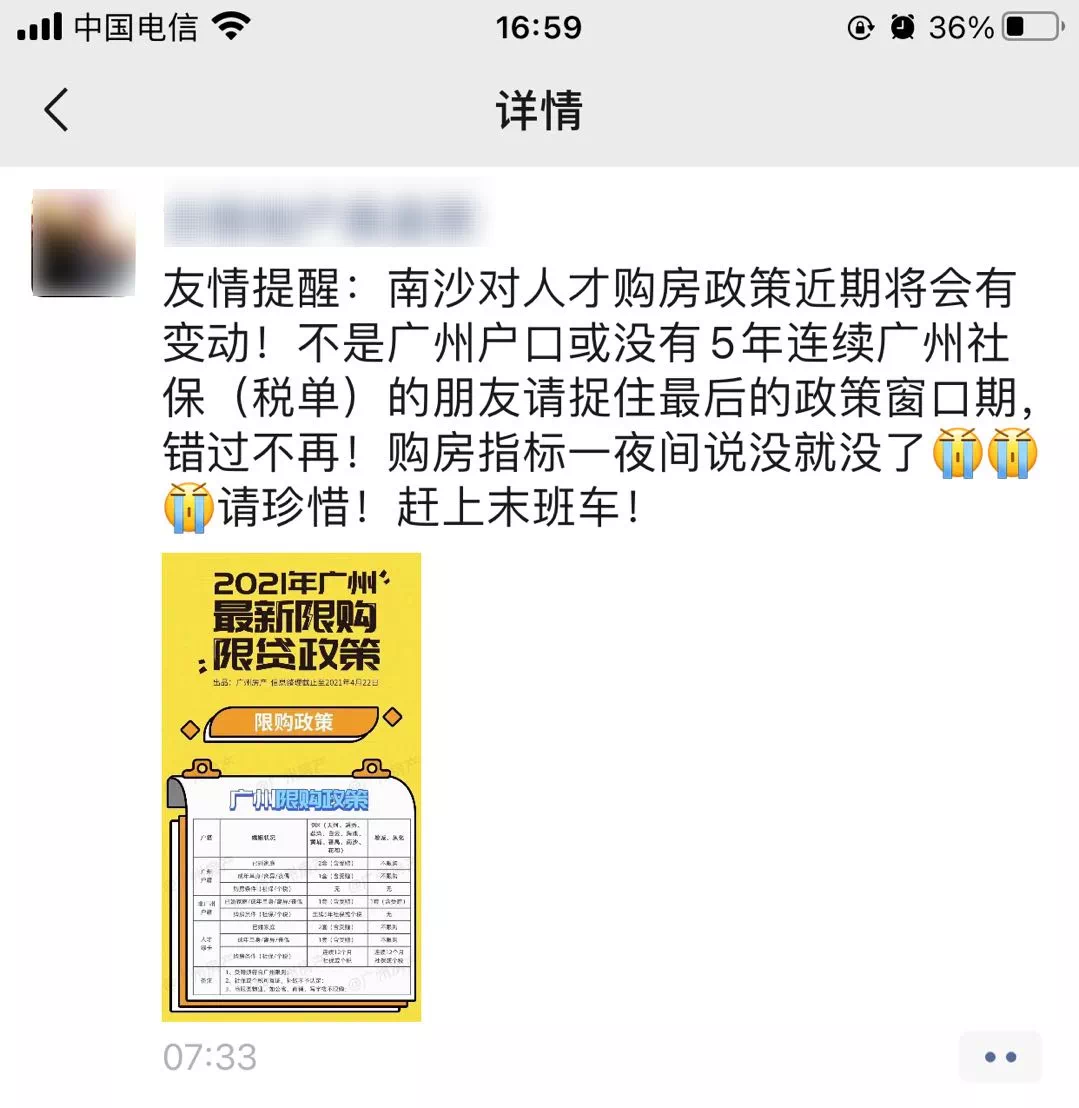The image size is (1079, 1108).
Task: Open the 2021广州限购政策 image
Action: coord(291,787)
